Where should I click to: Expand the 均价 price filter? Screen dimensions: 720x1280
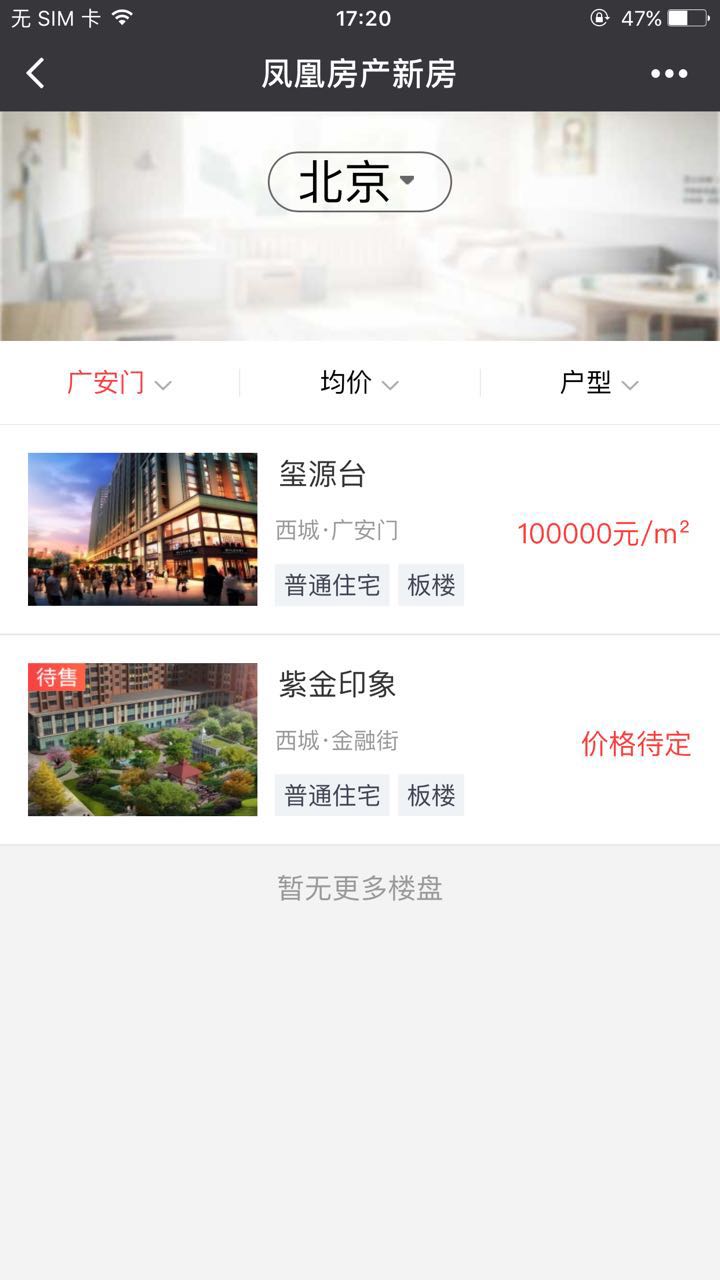(359, 383)
